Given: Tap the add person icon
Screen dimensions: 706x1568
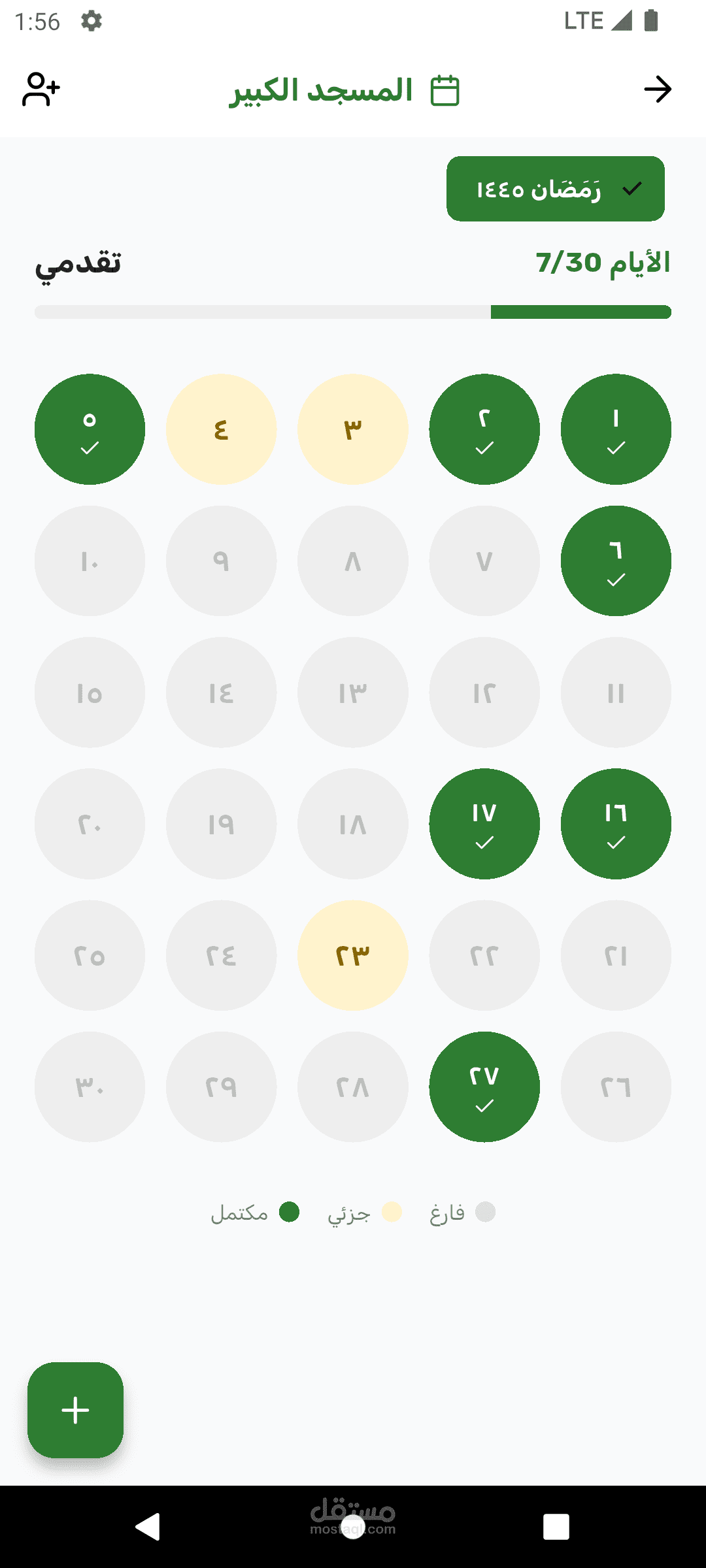Looking at the screenshot, I should coord(41,90).
